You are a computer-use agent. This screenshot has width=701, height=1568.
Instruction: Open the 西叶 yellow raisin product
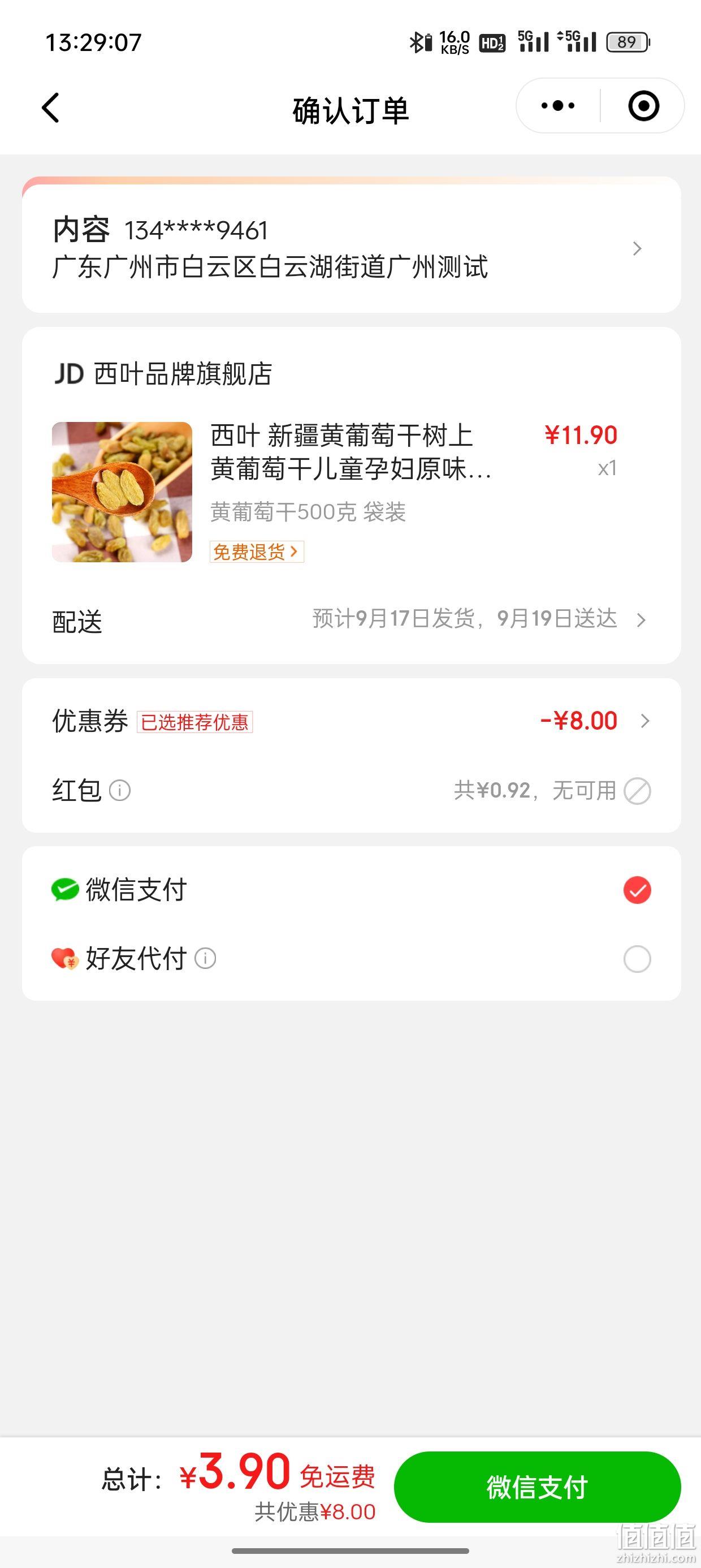[351, 492]
